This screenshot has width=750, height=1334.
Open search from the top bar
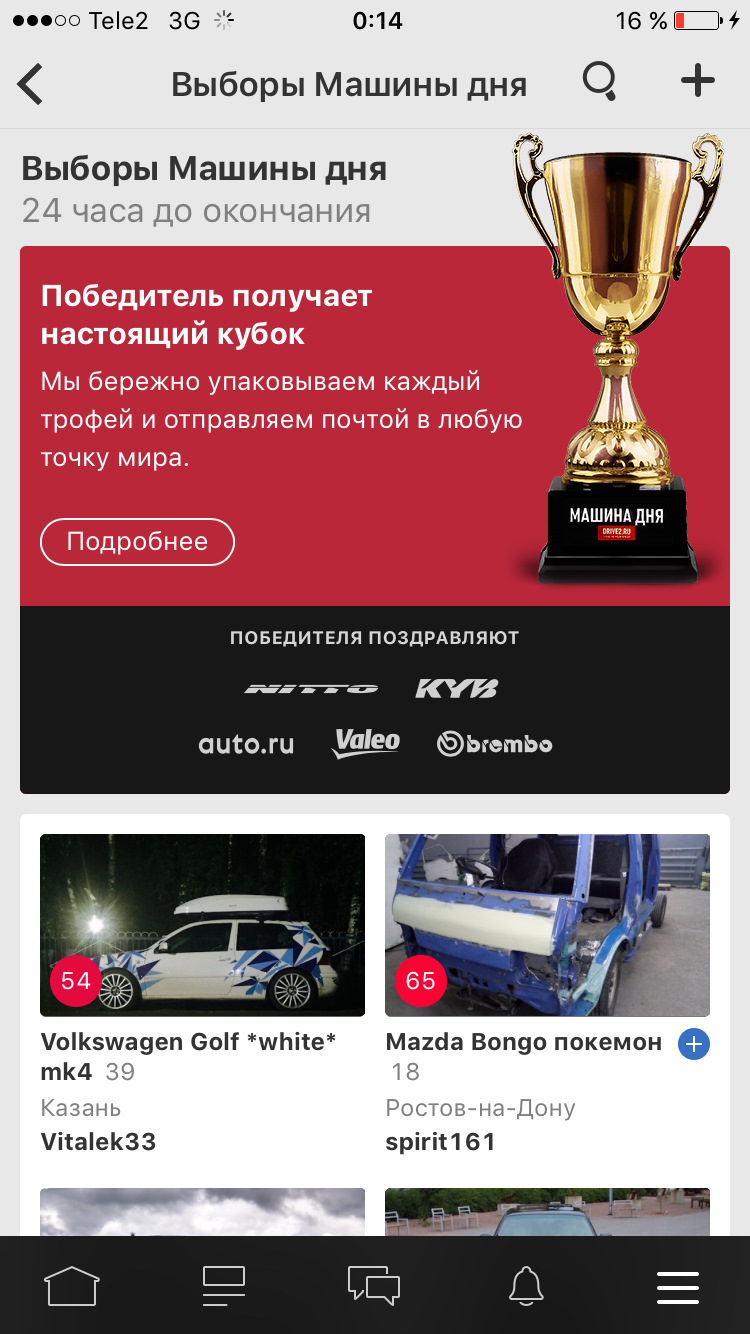(598, 83)
